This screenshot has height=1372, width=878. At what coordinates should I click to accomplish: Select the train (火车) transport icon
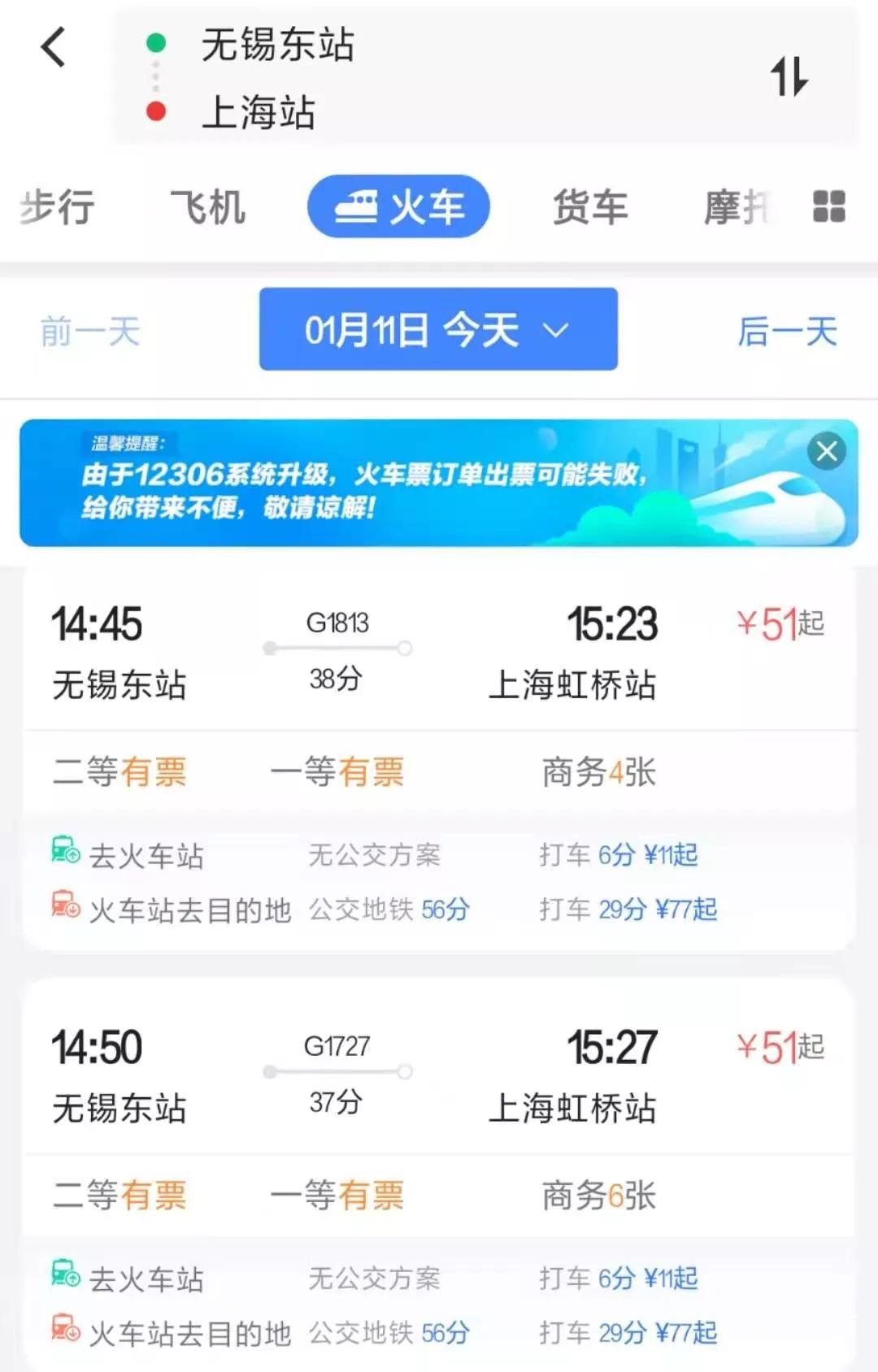coord(398,206)
